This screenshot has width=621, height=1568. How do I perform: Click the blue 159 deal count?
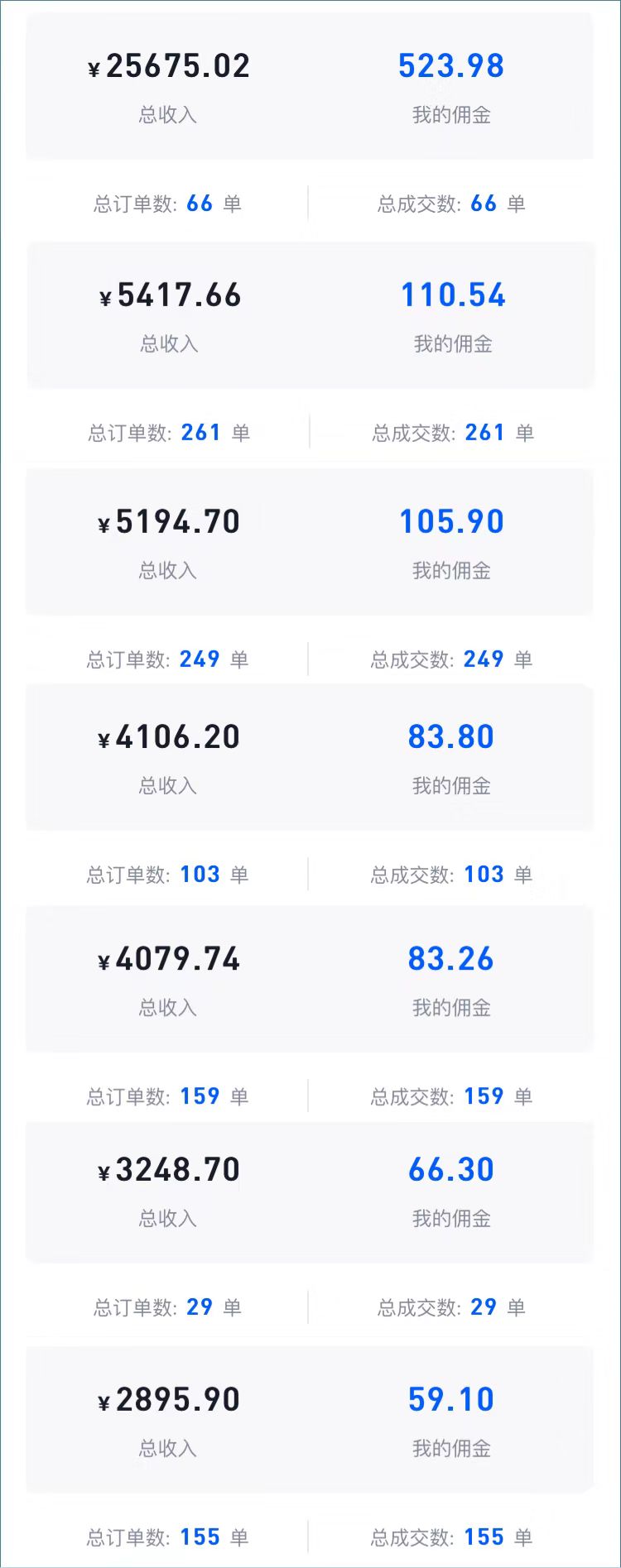pyautogui.click(x=487, y=1096)
